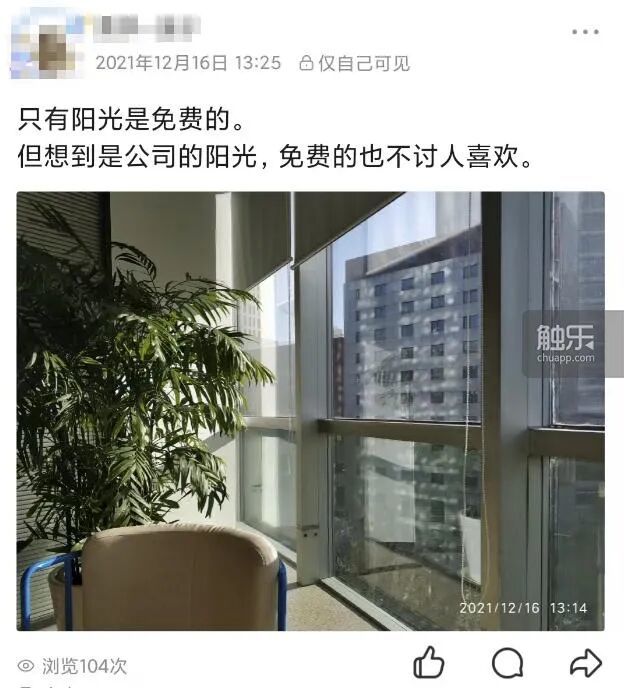
Task: Share this post via arrow icon
Action: click(x=585, y=662)
